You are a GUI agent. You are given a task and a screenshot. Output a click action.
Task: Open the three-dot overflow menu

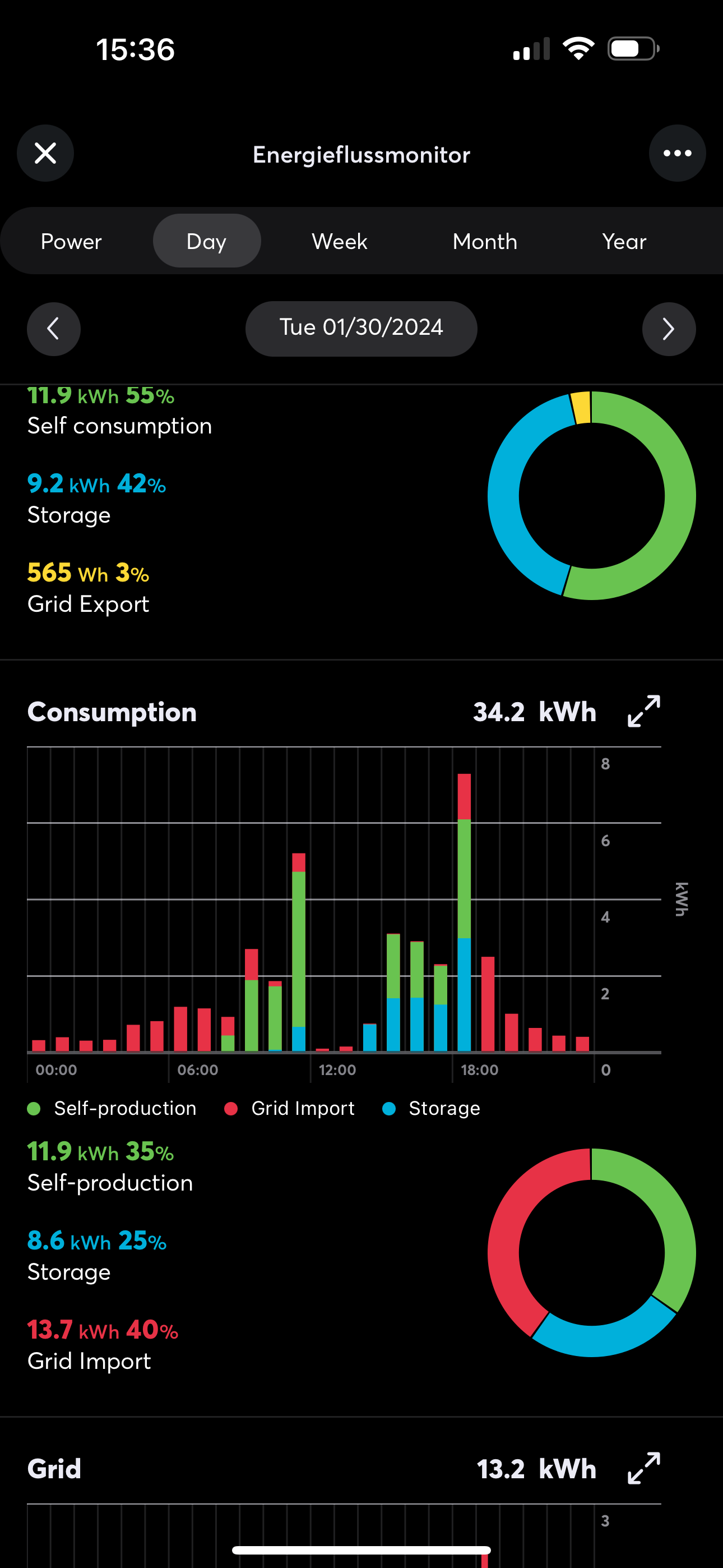coord(676,154)
